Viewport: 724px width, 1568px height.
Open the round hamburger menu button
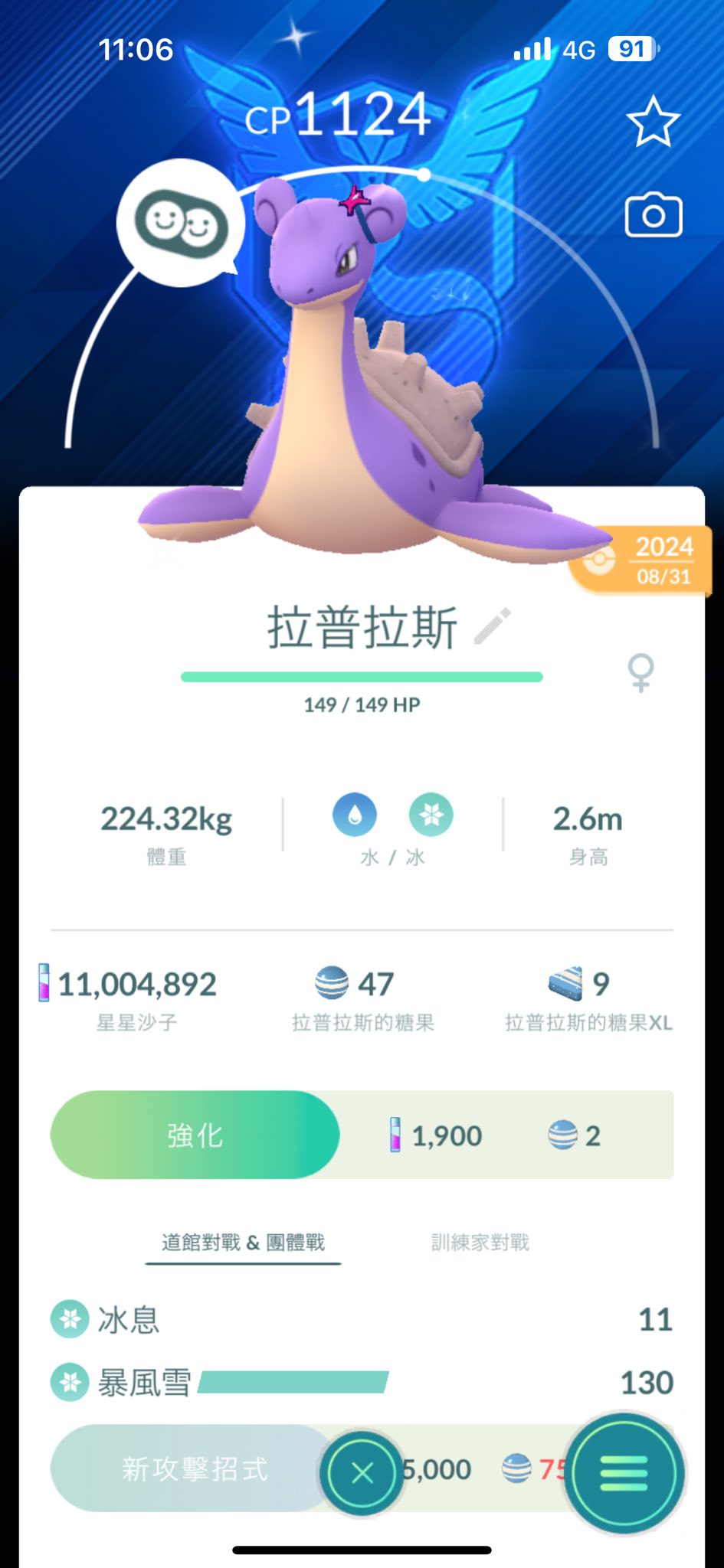coord(624,1472)
